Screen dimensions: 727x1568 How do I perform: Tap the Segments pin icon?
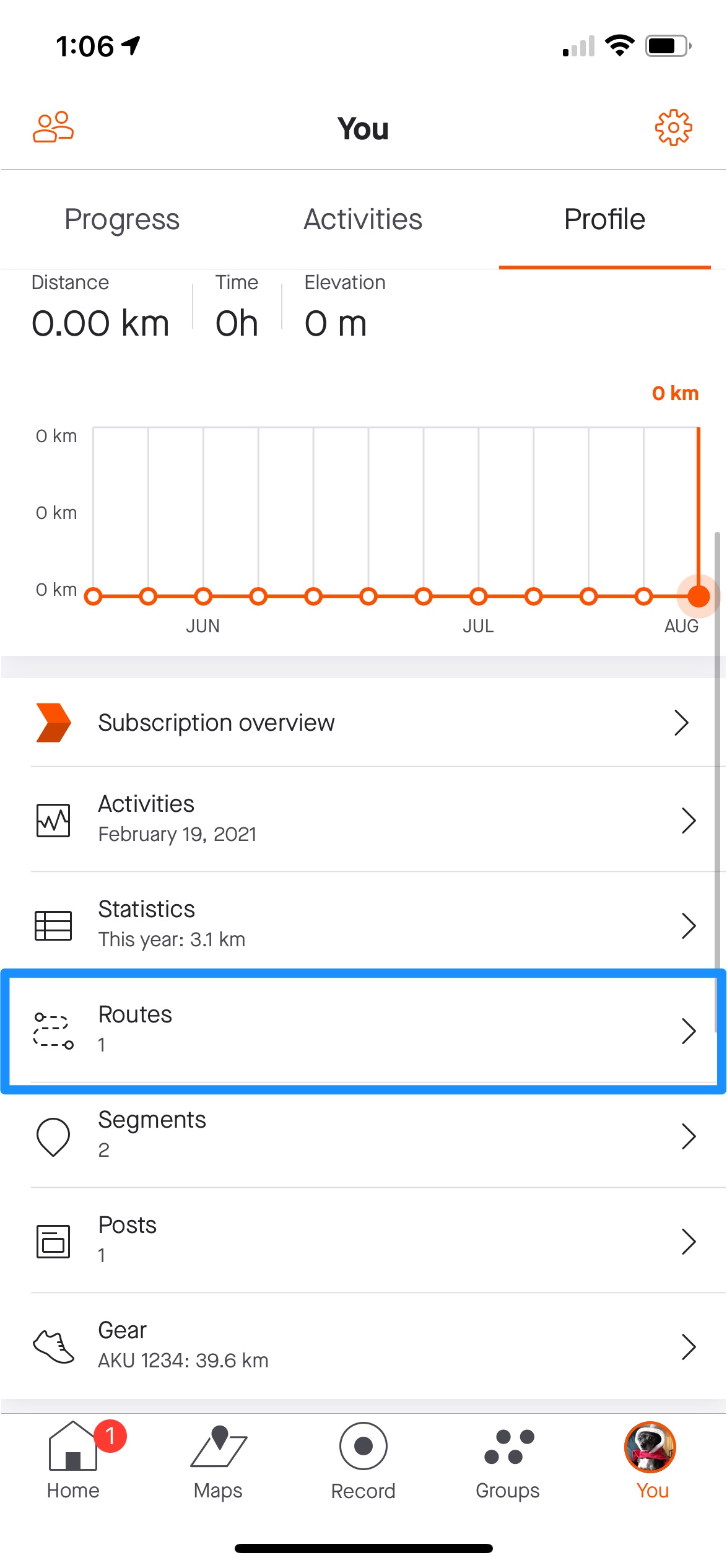(54, 1135)
